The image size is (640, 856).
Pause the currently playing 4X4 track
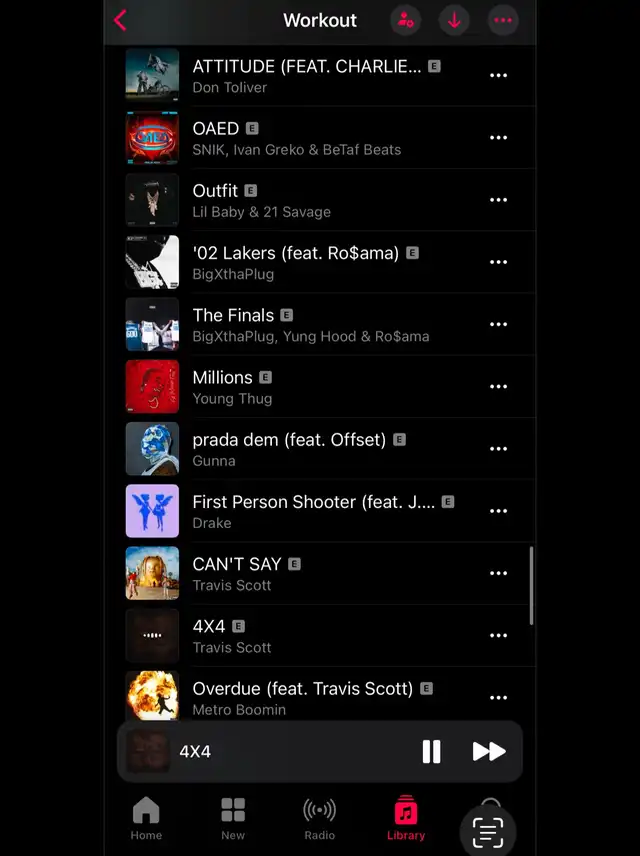(431, 751)
